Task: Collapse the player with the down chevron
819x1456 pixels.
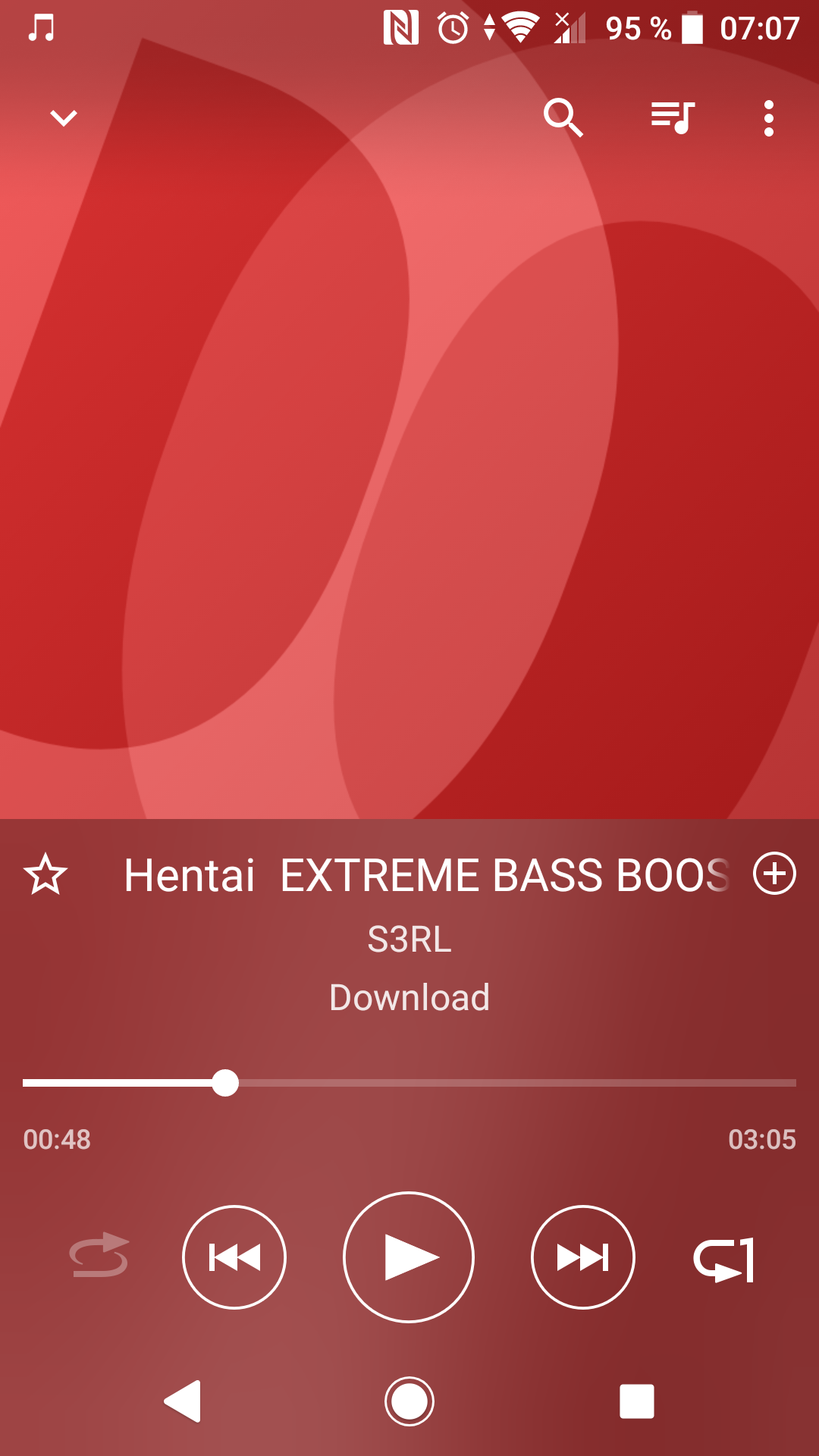Action: 64,118
